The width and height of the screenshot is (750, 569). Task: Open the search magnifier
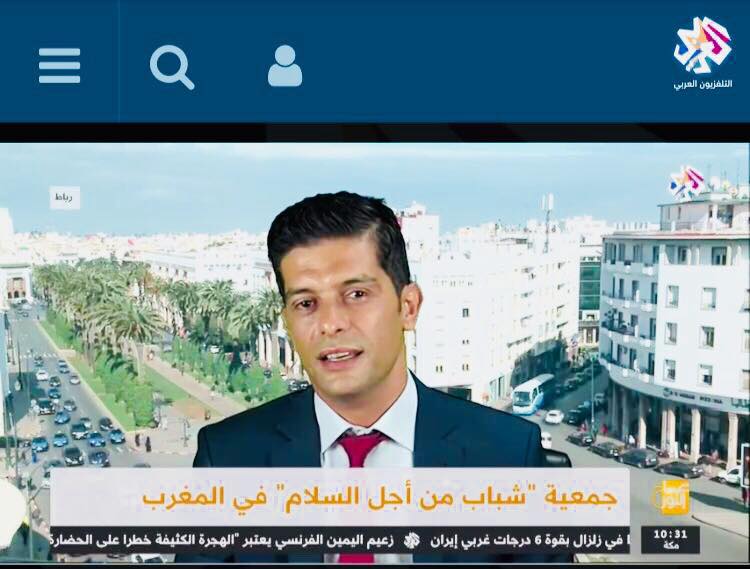(x=171, y=67)
